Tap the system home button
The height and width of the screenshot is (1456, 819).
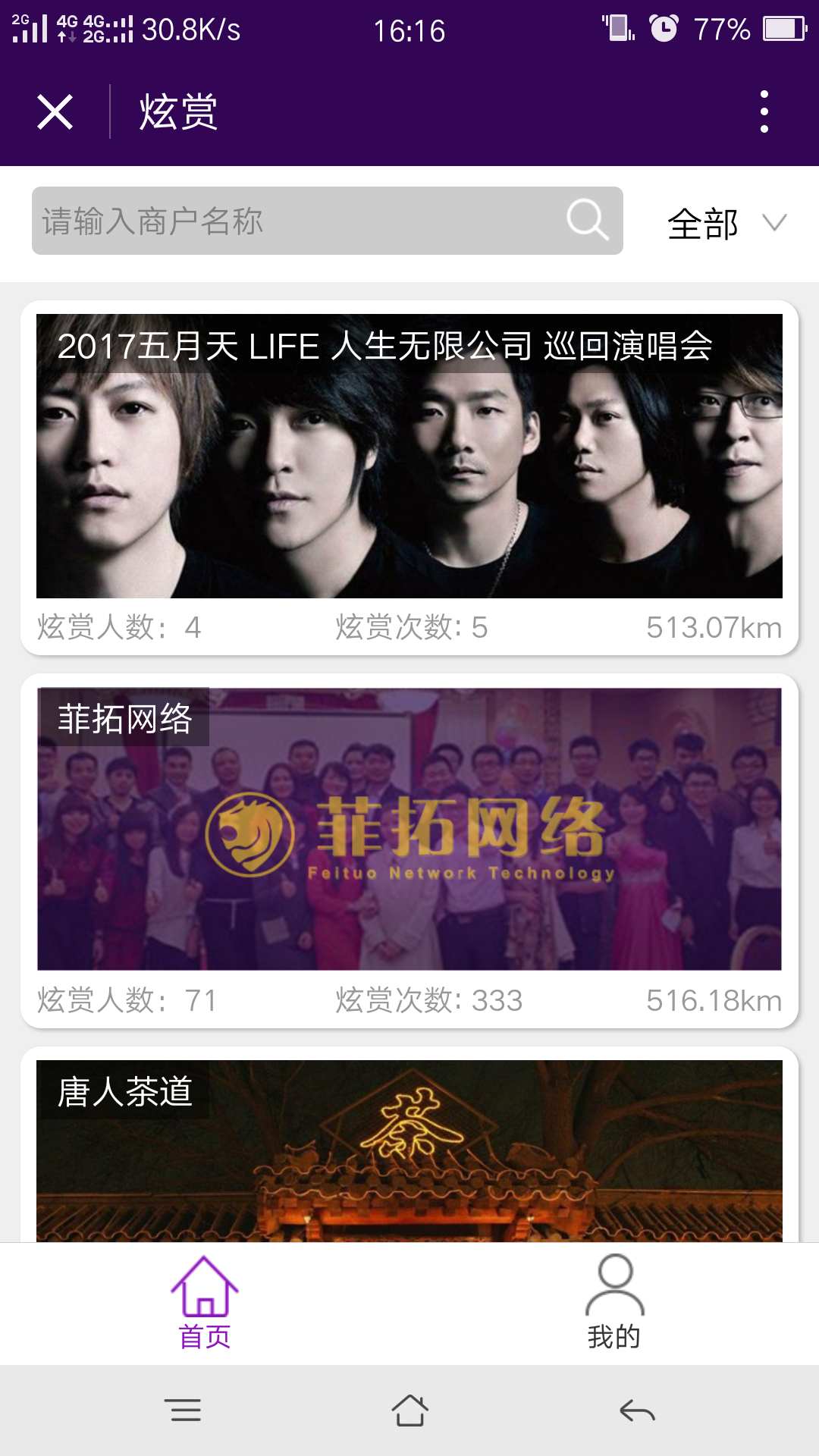(x=409, y=1410)
